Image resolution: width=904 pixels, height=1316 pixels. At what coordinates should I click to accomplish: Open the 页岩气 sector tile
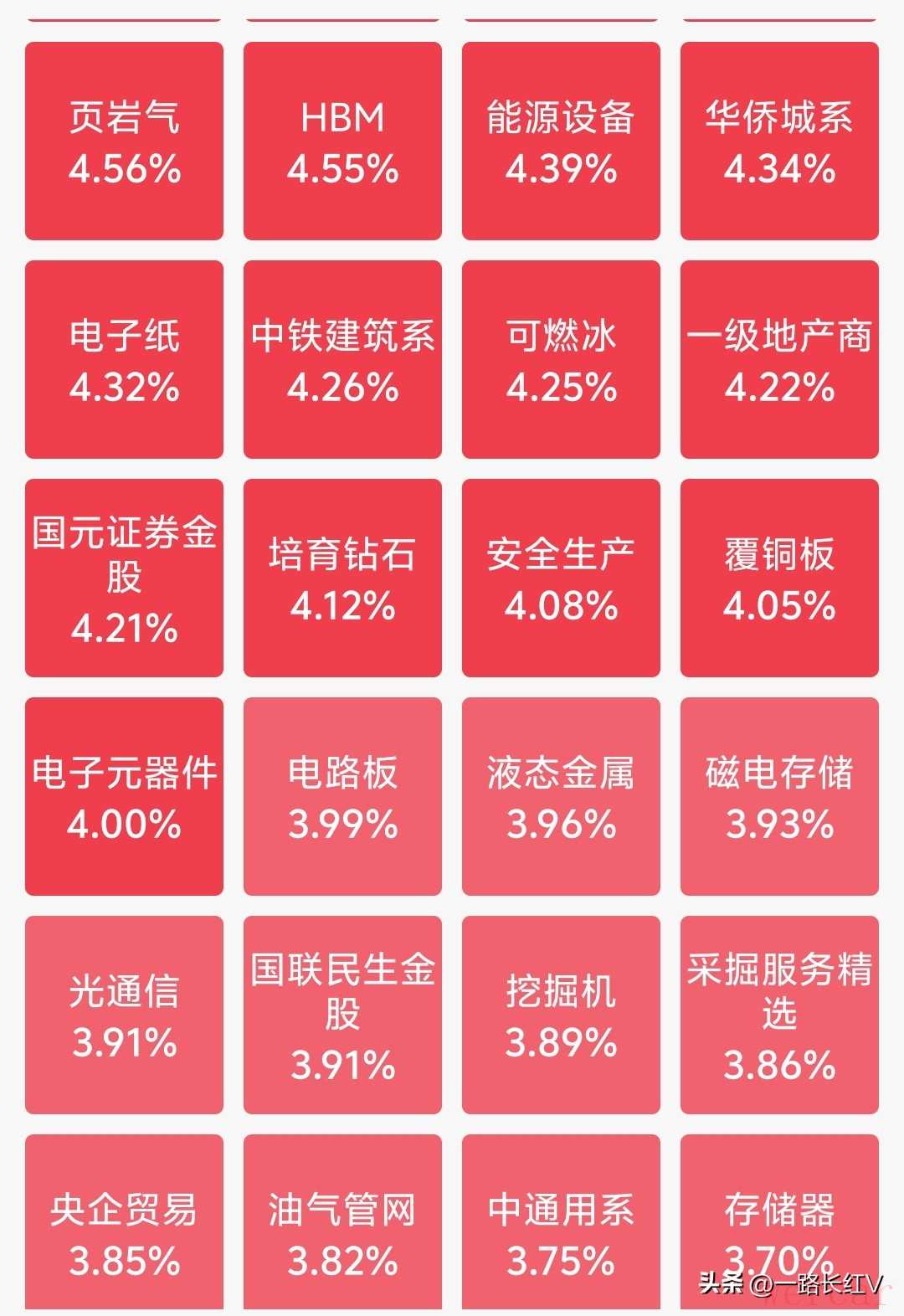point(124,141)
